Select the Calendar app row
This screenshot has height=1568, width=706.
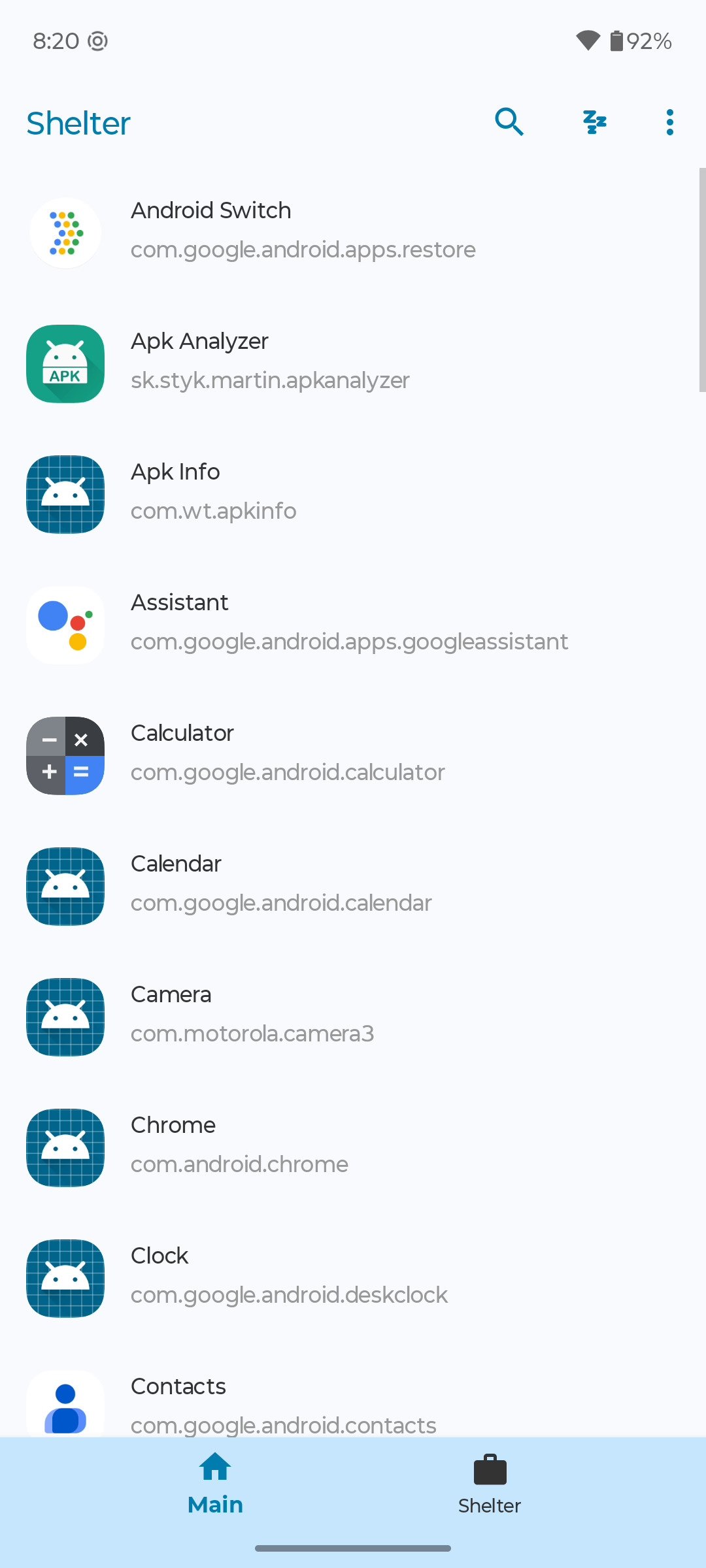353,885
